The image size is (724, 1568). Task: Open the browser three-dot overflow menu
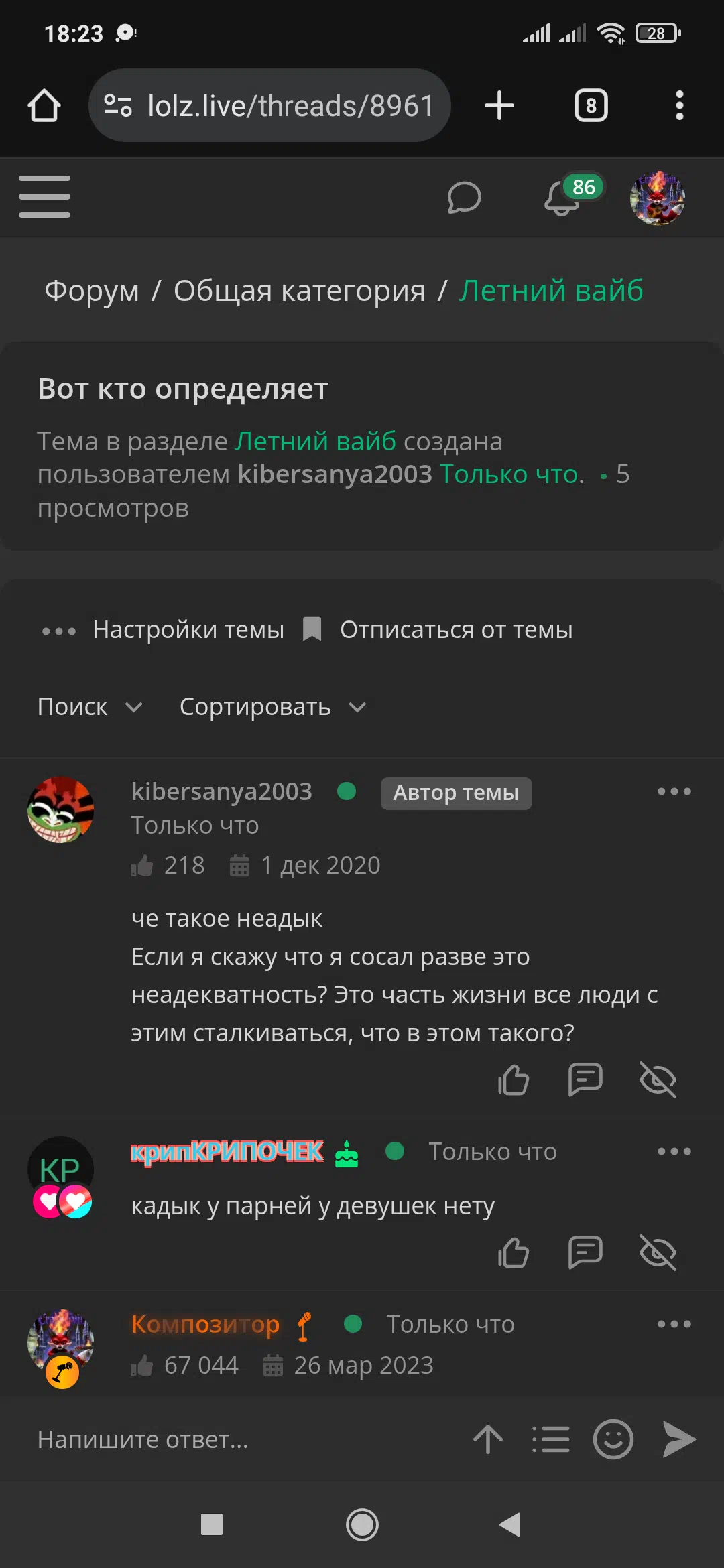pos(680,105)
